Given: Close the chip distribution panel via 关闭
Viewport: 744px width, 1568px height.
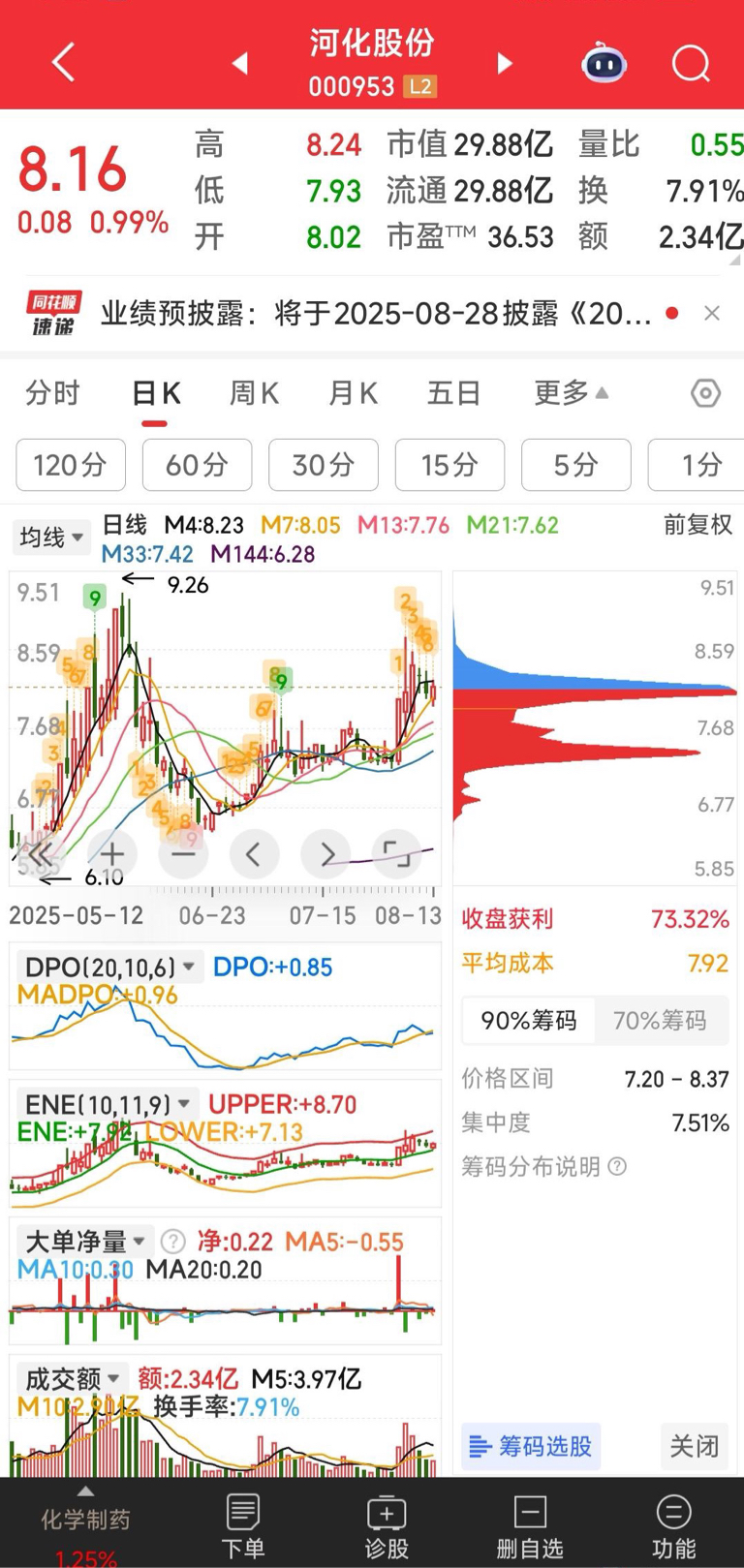Looking at the screenshot, I should tap(695, 1446).
